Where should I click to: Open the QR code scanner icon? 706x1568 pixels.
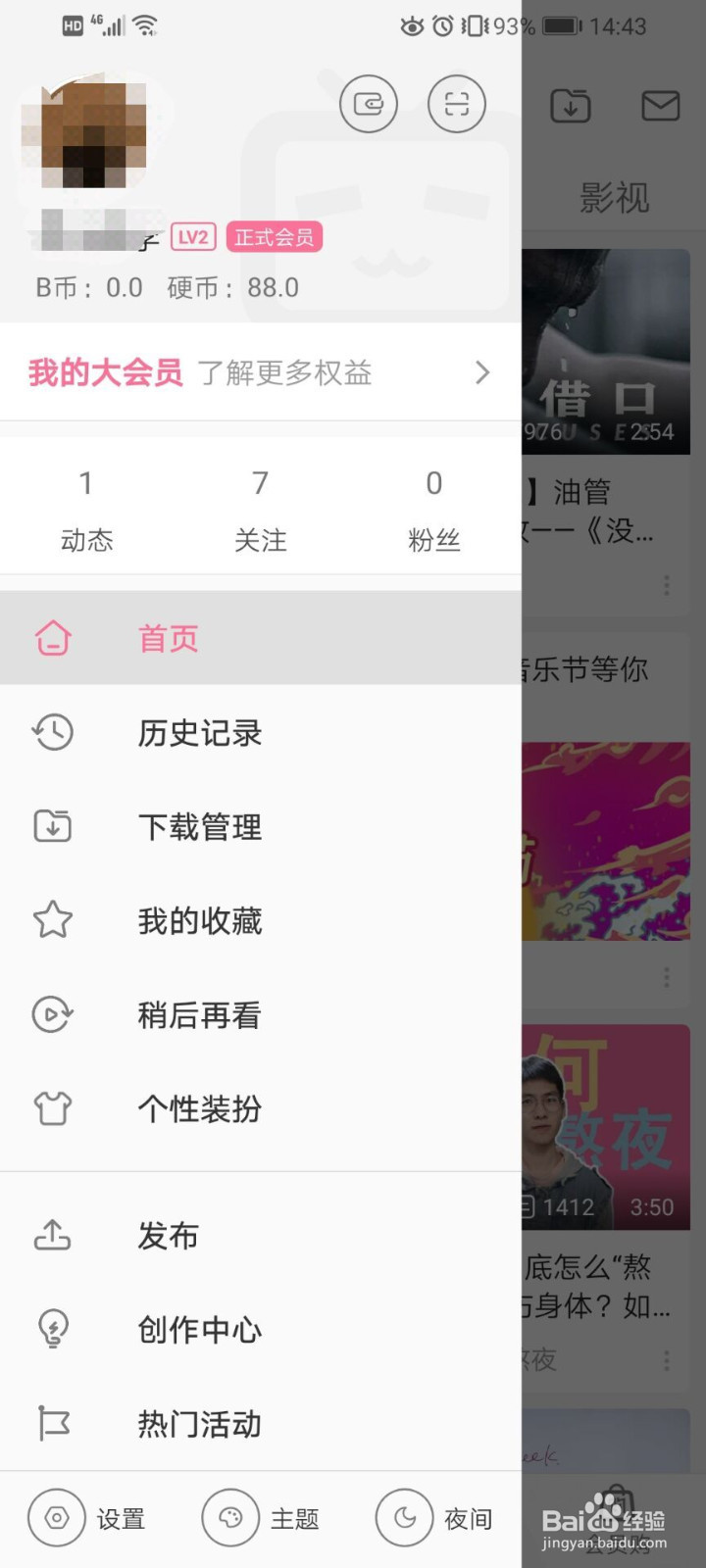pyautogui.click(x=457, y=104)
